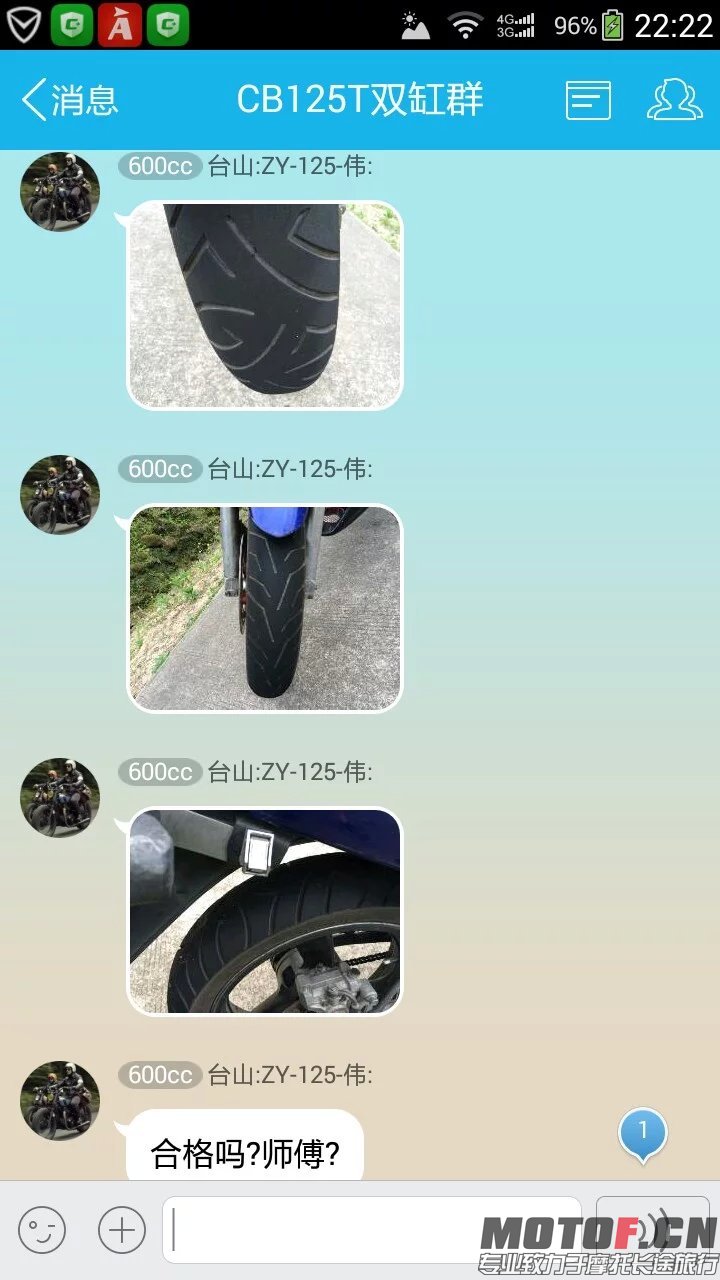View the tire tread close-up photo

265,305
